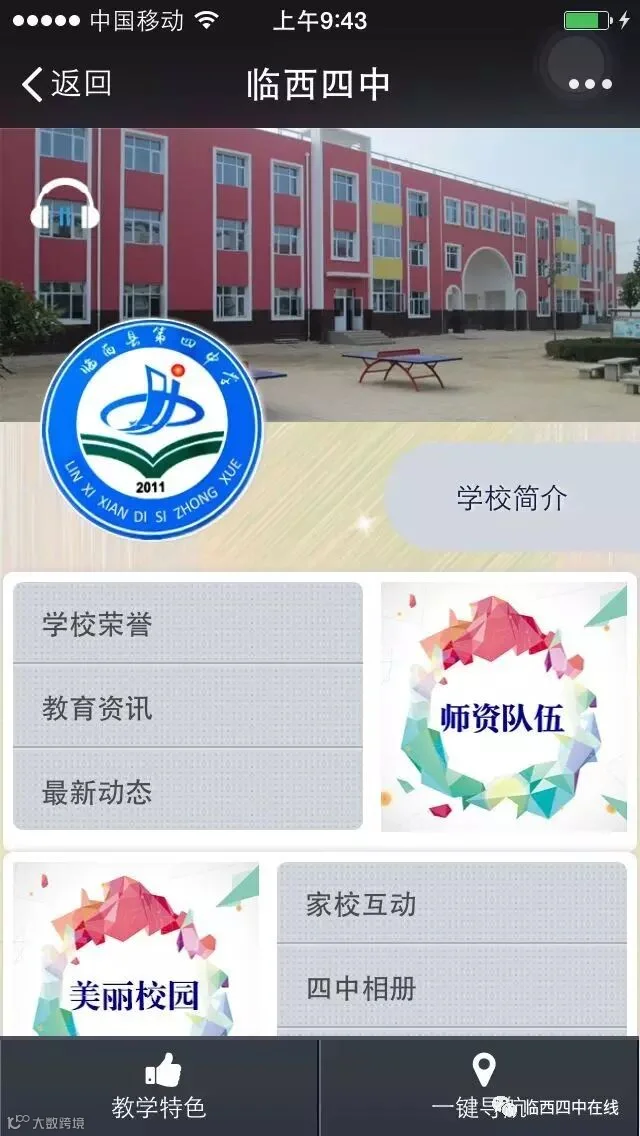Go back using the 返回 button
Image resolution: width=640 pixels, height=1136 pixels.
[65, 84]
